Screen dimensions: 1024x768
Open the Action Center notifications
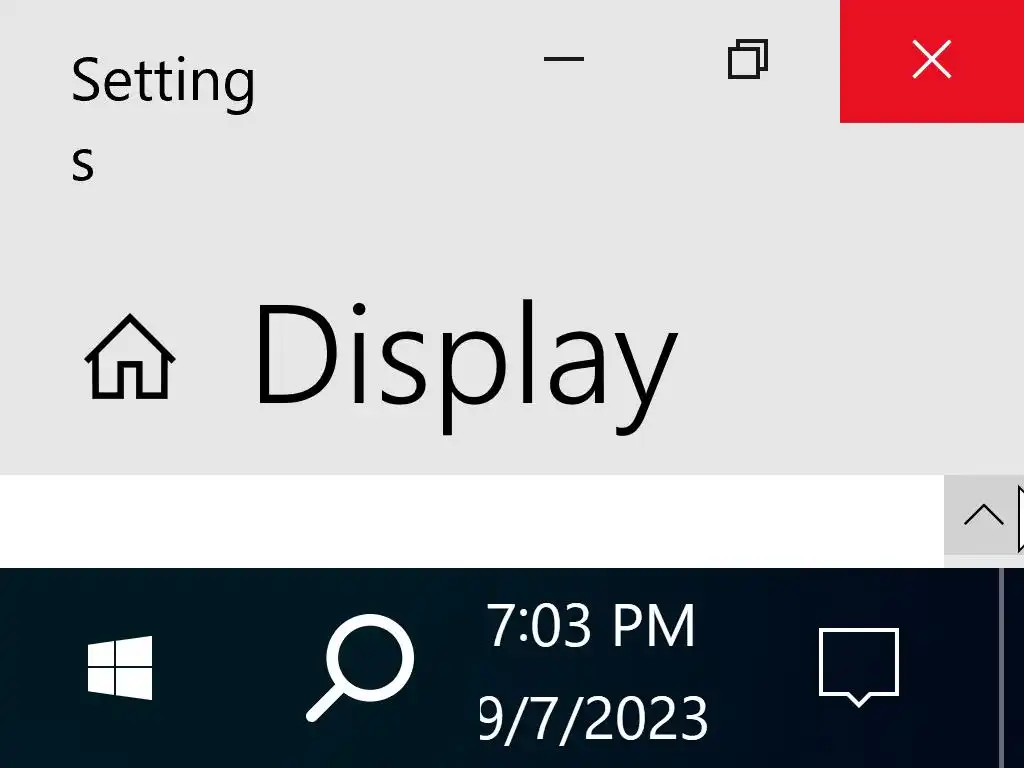point(858,666)
